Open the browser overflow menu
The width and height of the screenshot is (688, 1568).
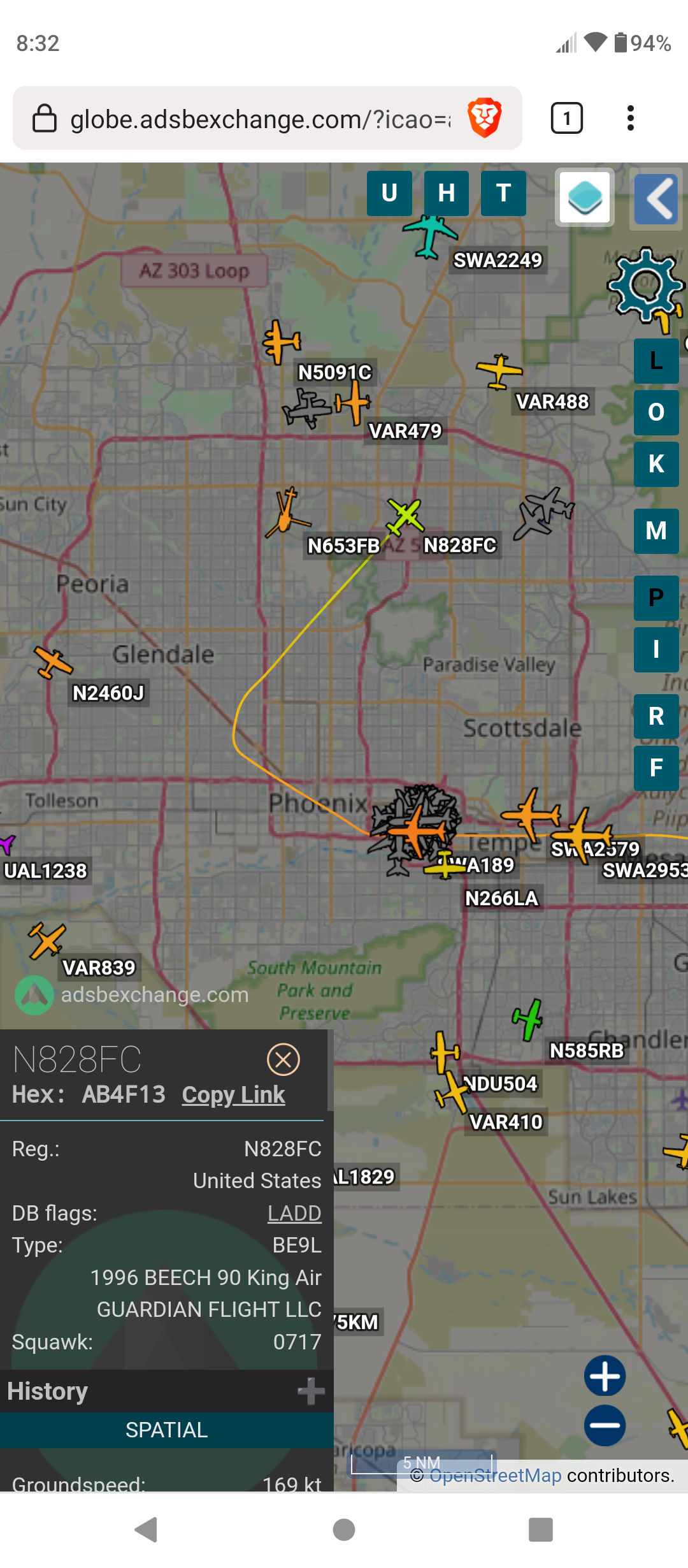[x=630, y=118]
